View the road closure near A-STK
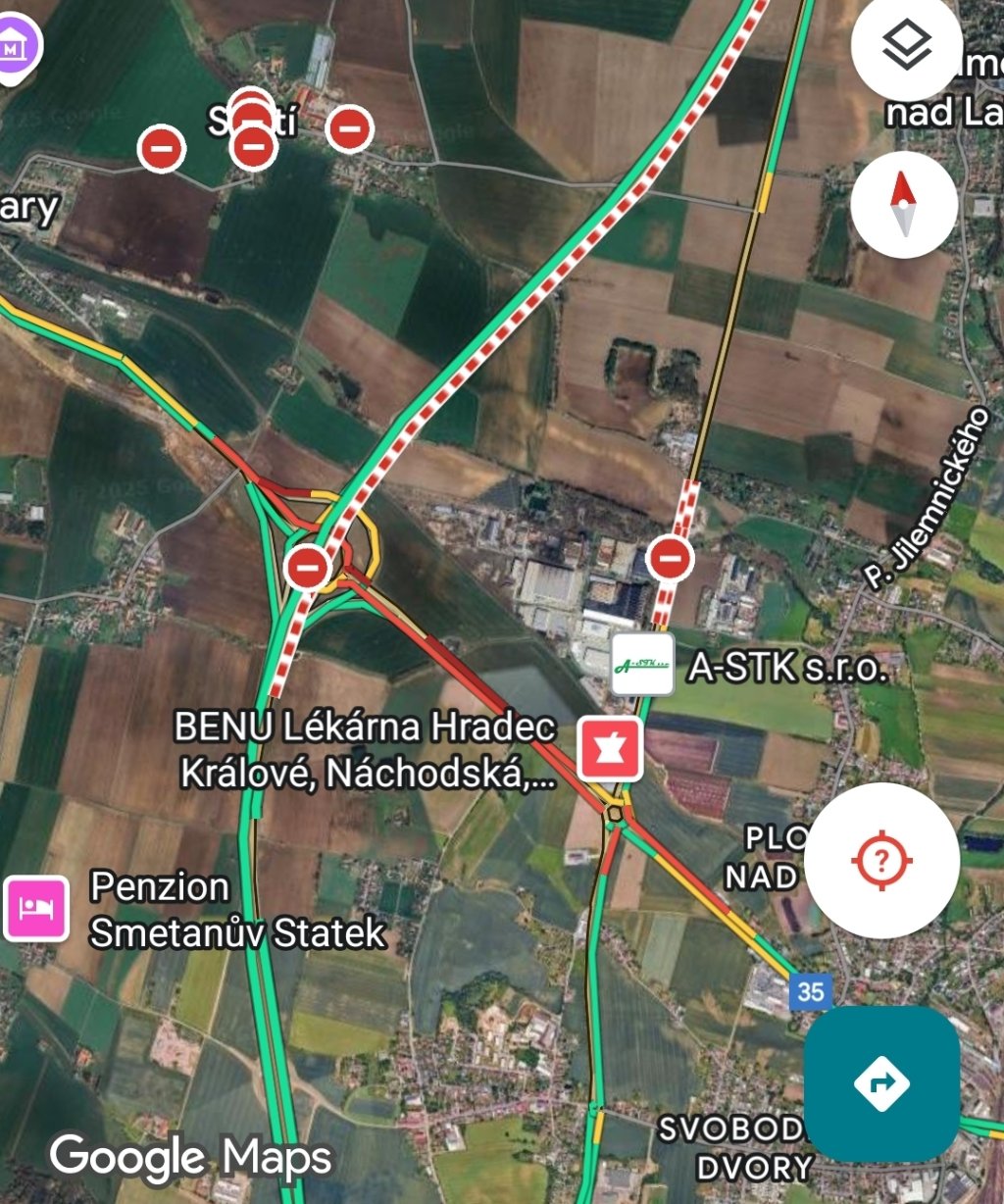 [x=671, y=558]
